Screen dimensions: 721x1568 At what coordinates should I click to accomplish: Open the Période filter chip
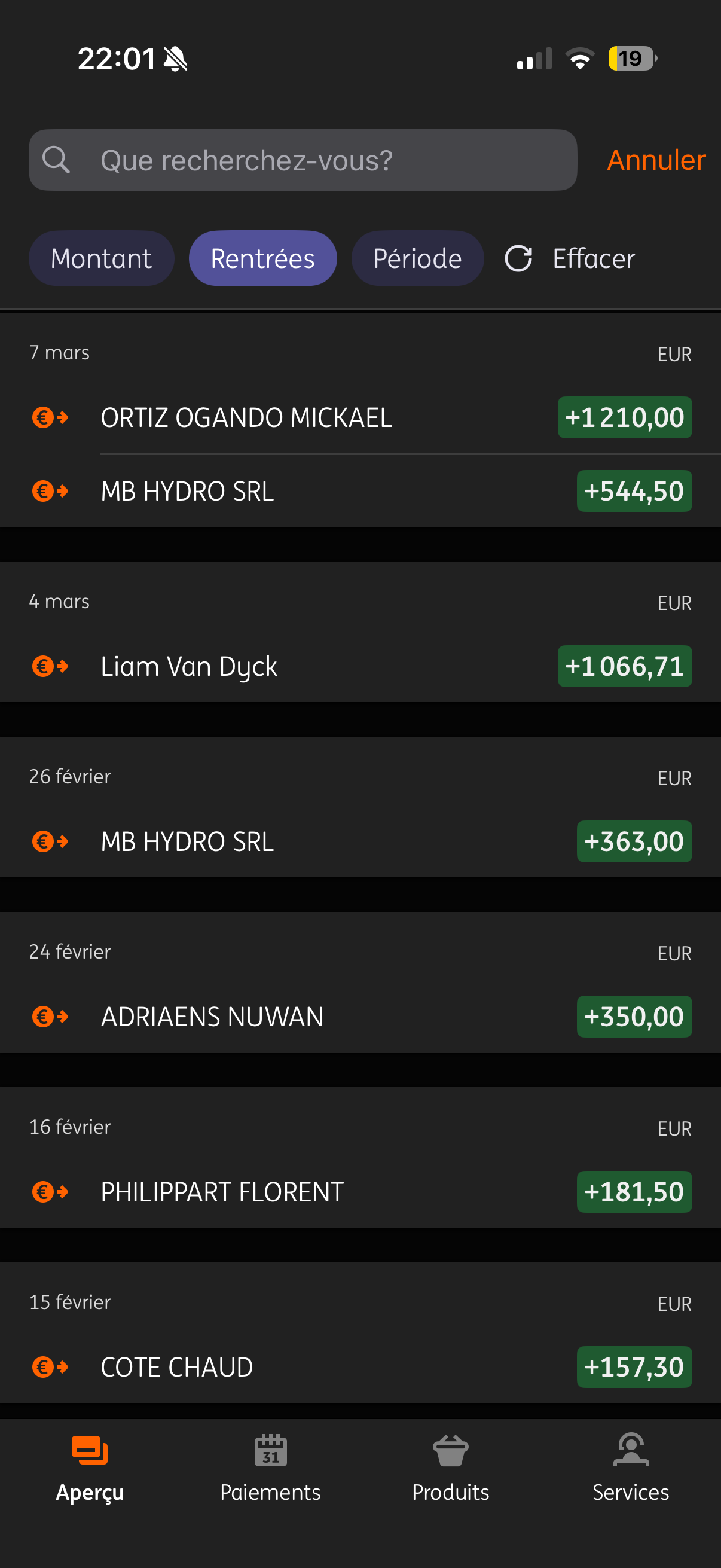(x=417, y=259)
